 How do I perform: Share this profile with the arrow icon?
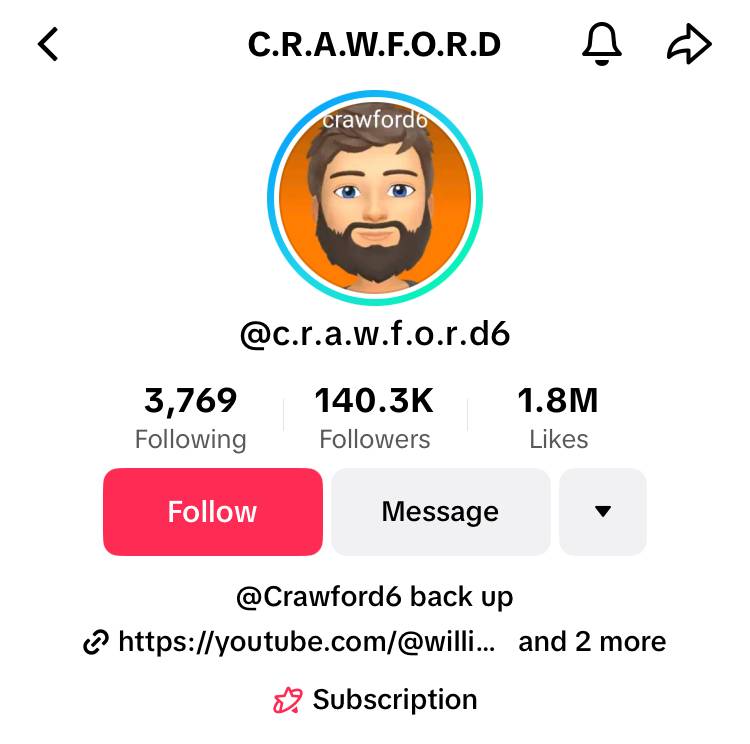click(689, 44)
